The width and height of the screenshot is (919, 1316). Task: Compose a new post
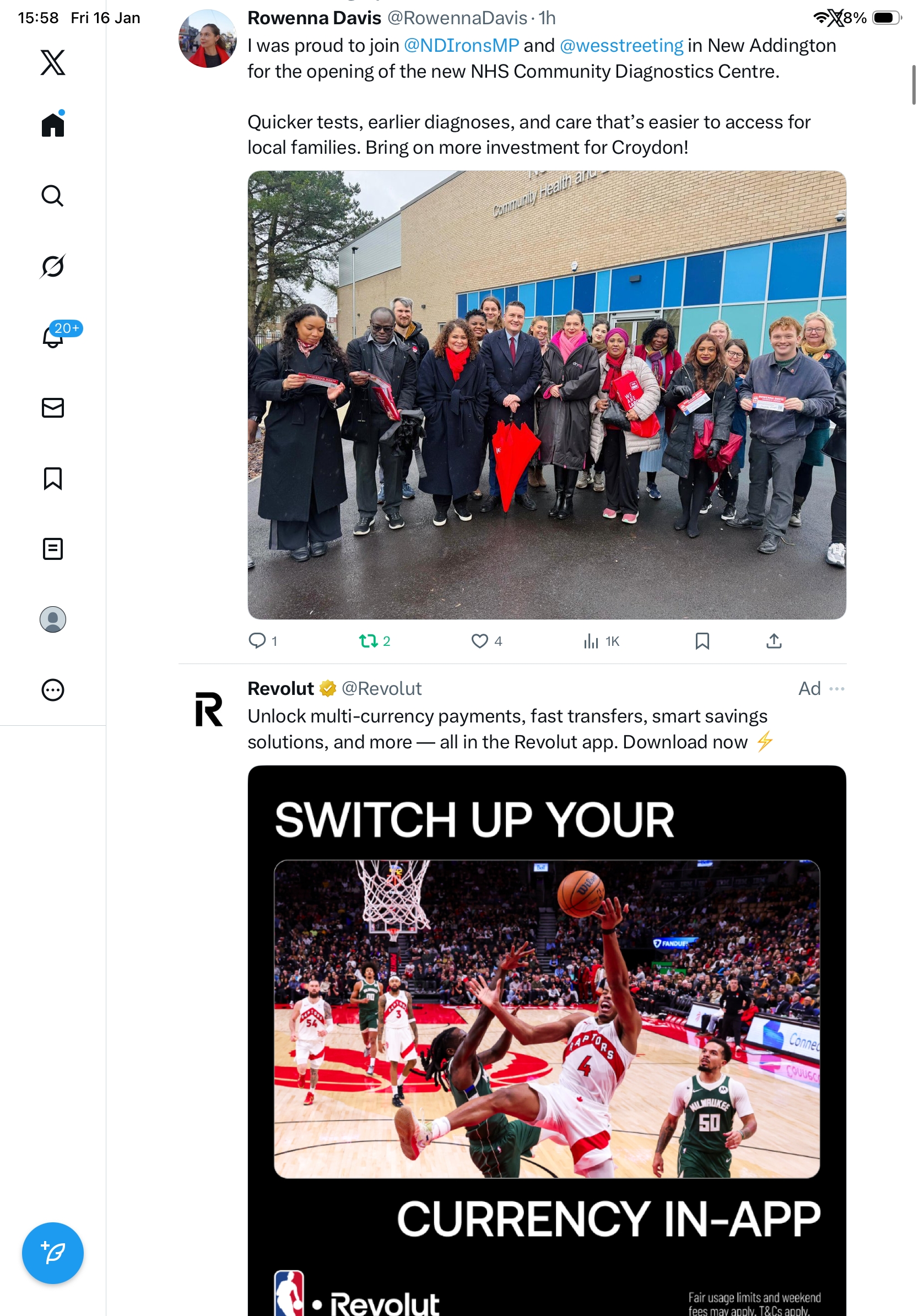53,1253
